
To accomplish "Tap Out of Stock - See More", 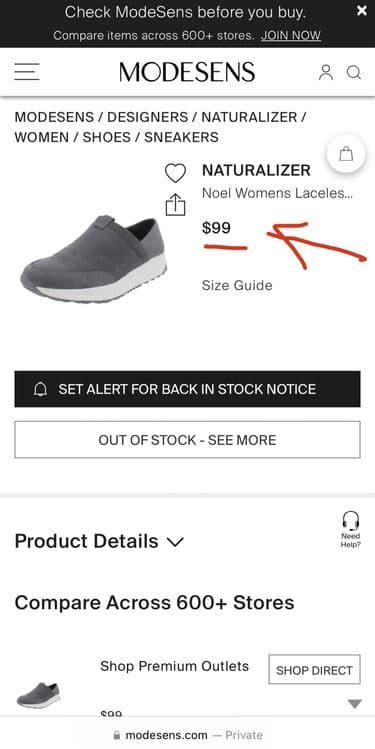I will coord(187,439).
